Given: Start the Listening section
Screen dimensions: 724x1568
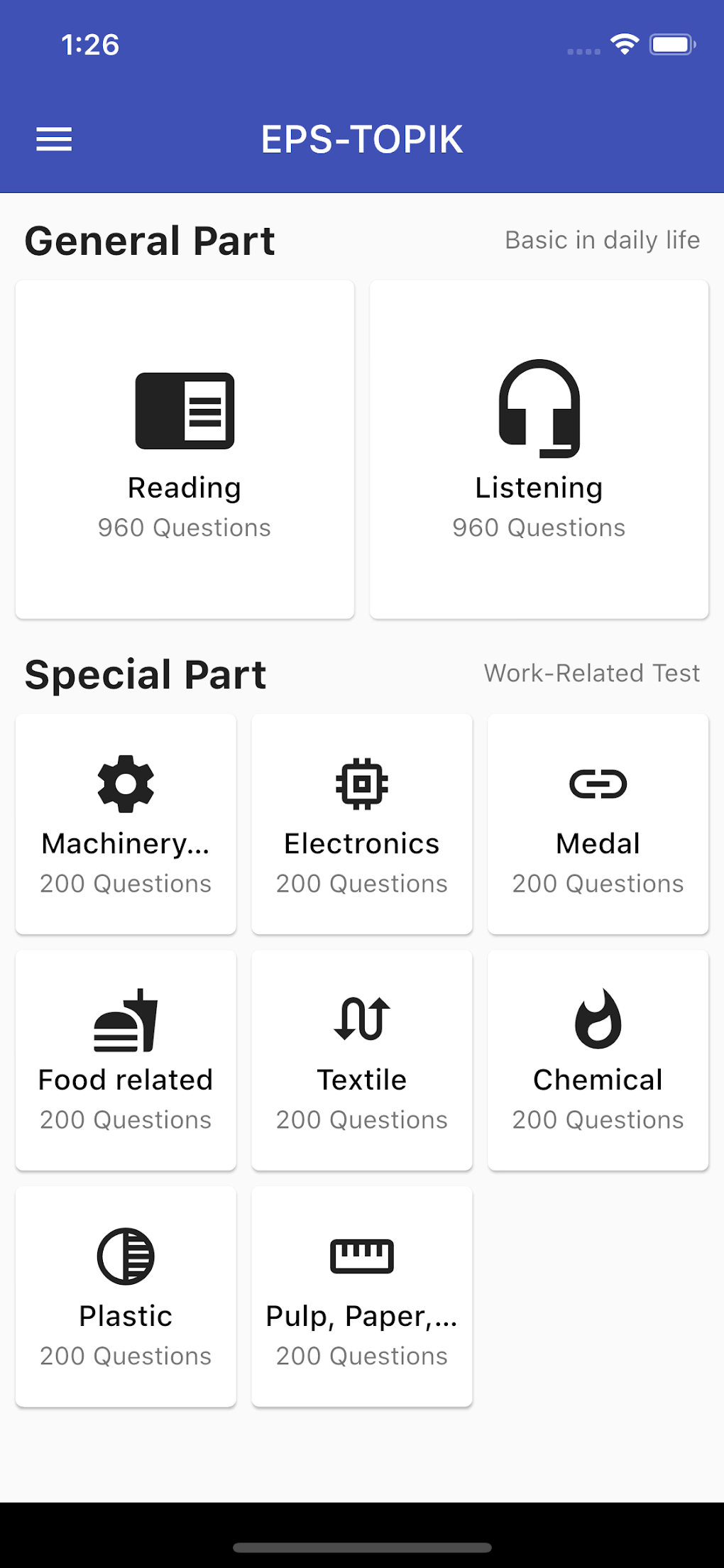Looking at the screenshot, I should coord(539,449).
